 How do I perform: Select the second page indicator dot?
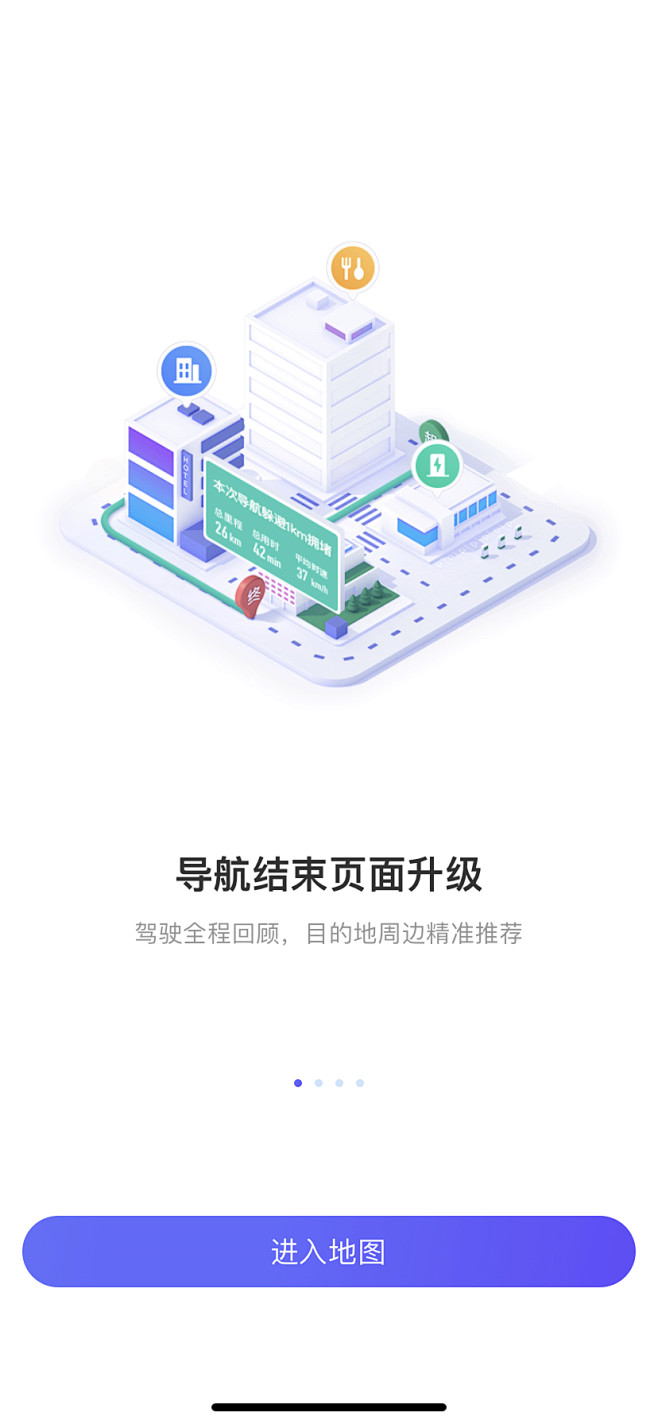318,1083
